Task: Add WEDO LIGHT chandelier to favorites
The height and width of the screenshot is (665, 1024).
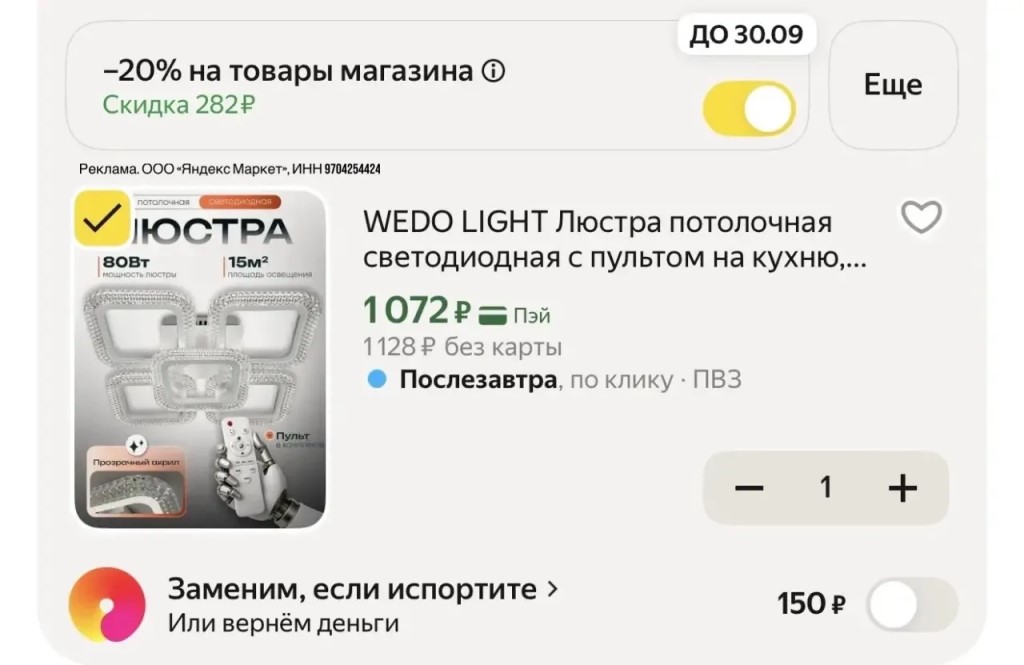Action: 921,217
